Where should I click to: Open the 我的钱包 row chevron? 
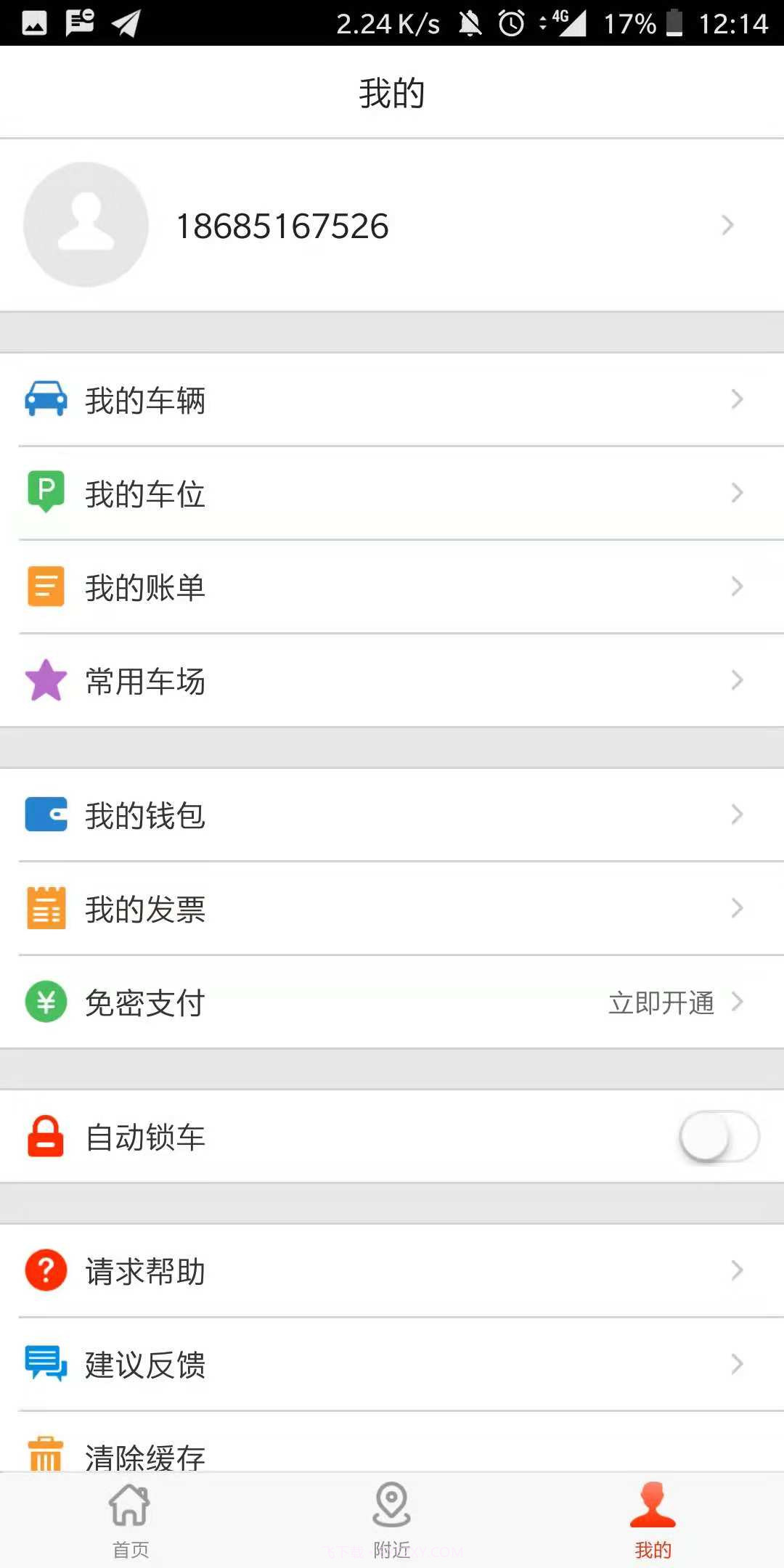(738, 814)
